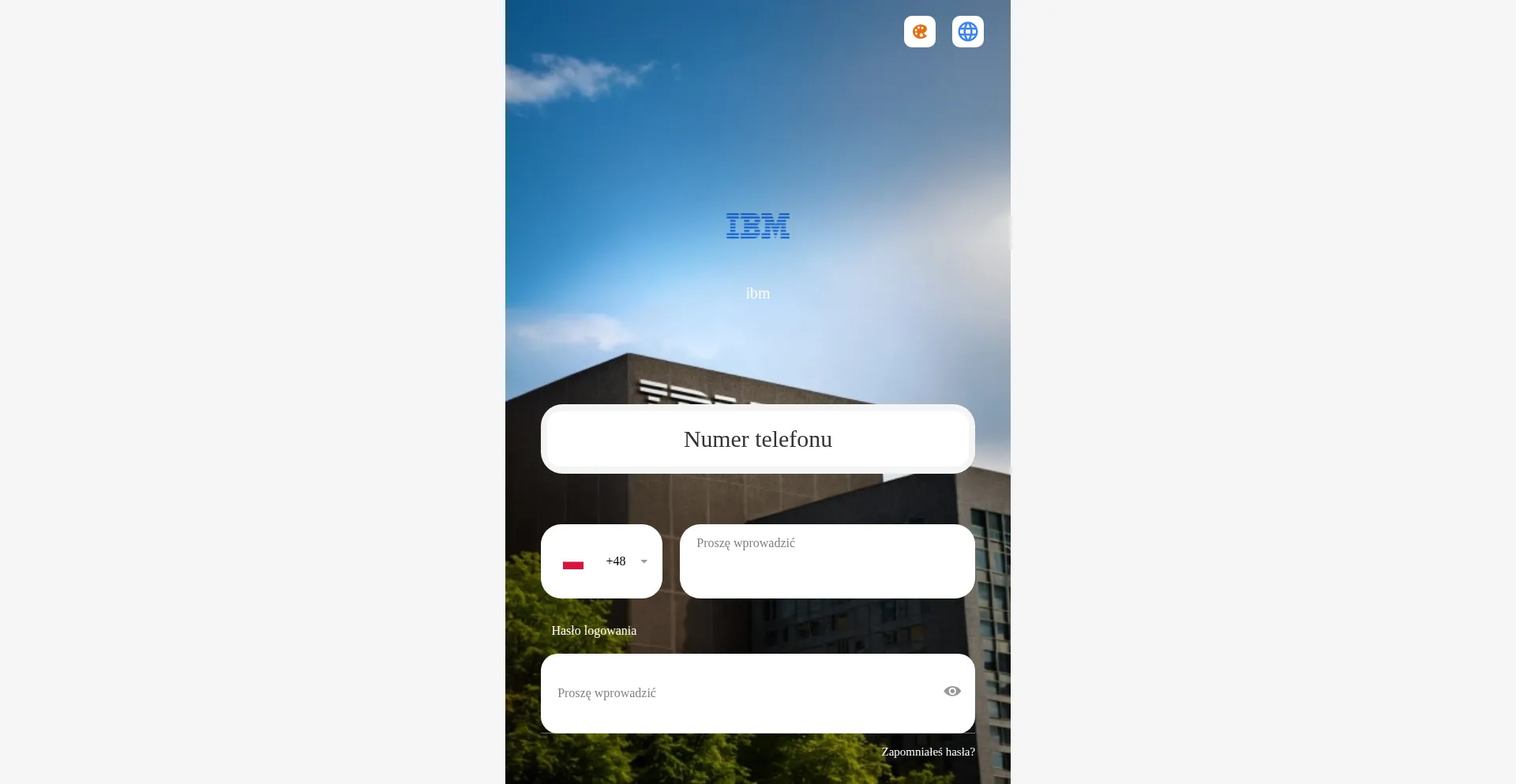This screenshot has height=784, width=1516.
Task: Select the Numer telefonu tab
Action: tap(757, 439)
